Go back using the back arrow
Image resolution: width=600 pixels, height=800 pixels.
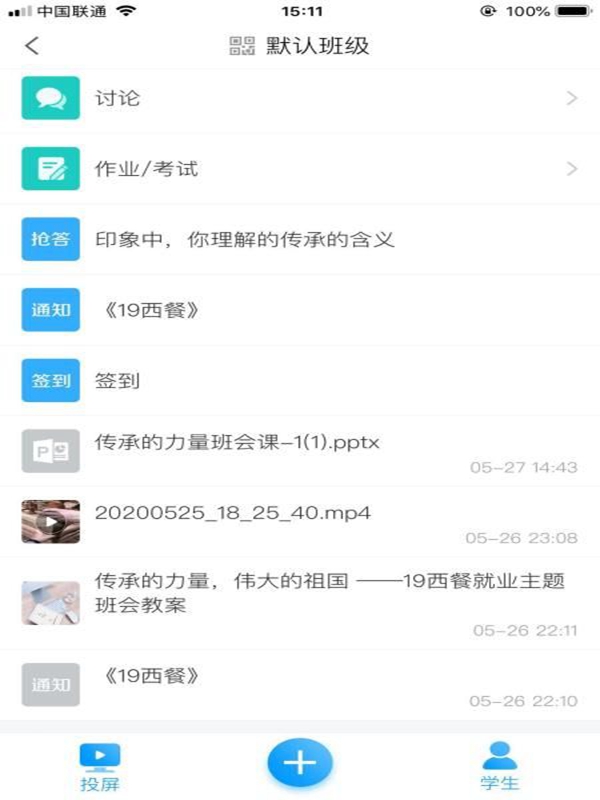click(33, 46)
